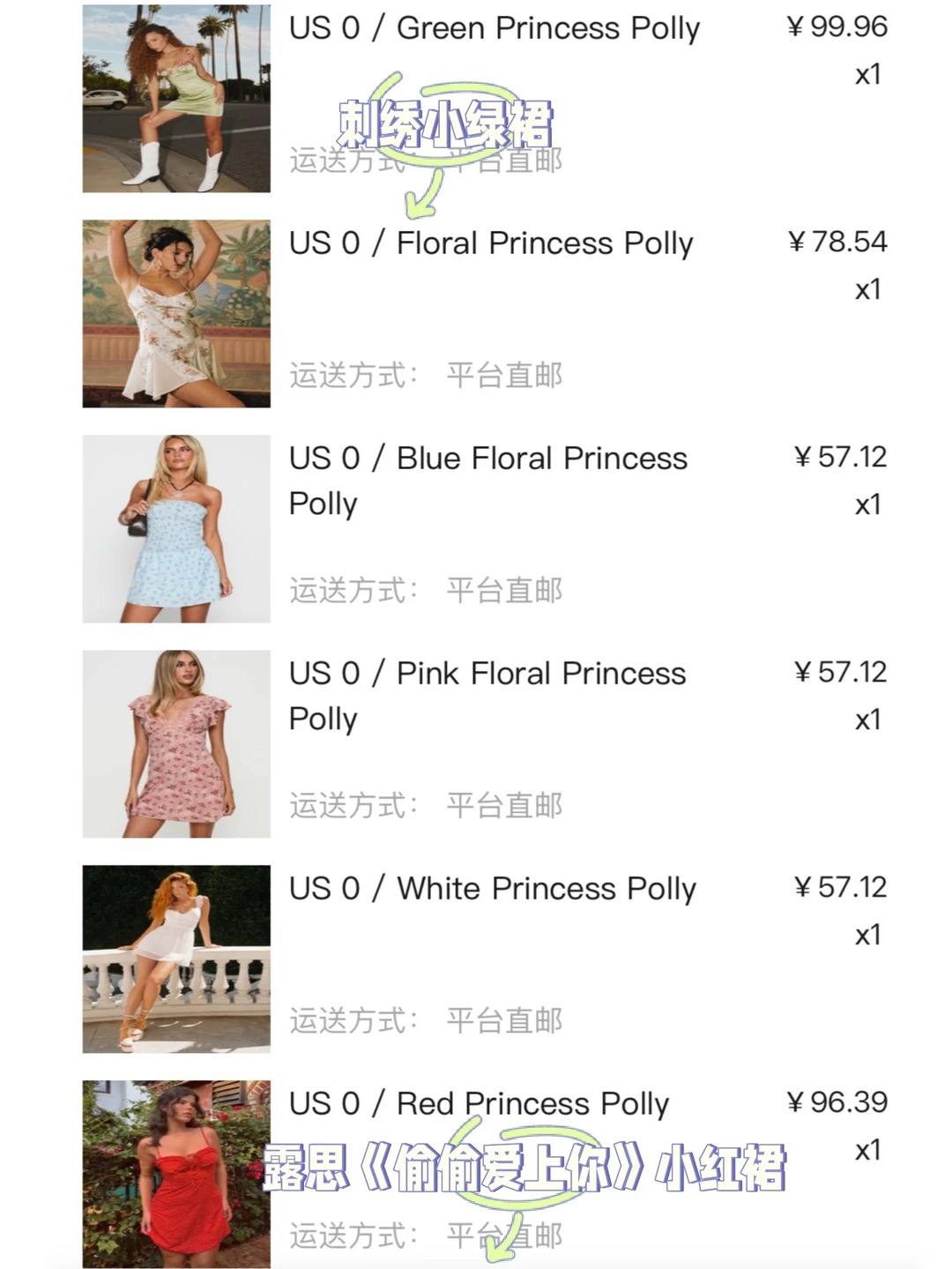The width and height of the screenshot is (952, 1269).
Task: Click the ¥78.54 price label
Action: (x=839, y=243)
